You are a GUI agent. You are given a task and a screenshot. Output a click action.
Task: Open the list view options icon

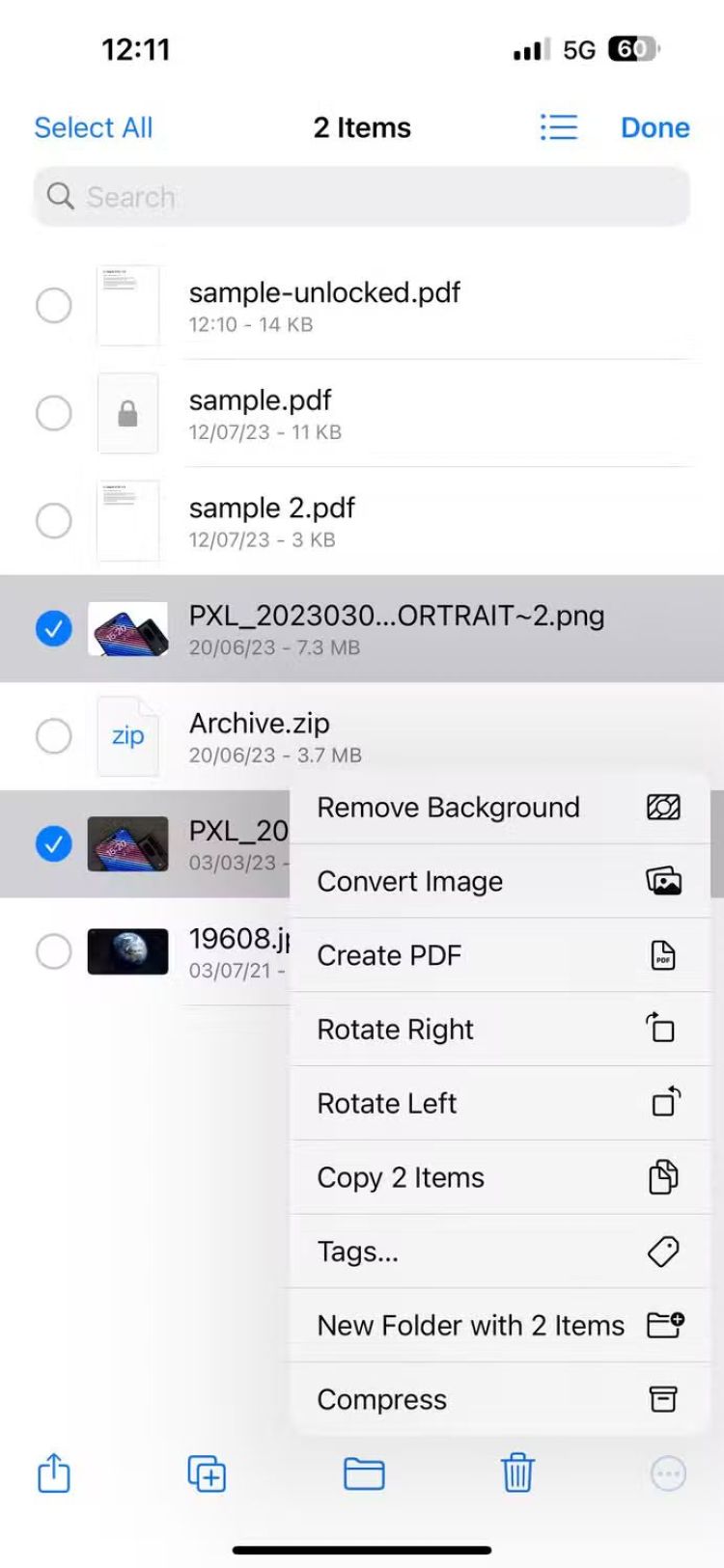pyautogui.click(x=559, y=127)
